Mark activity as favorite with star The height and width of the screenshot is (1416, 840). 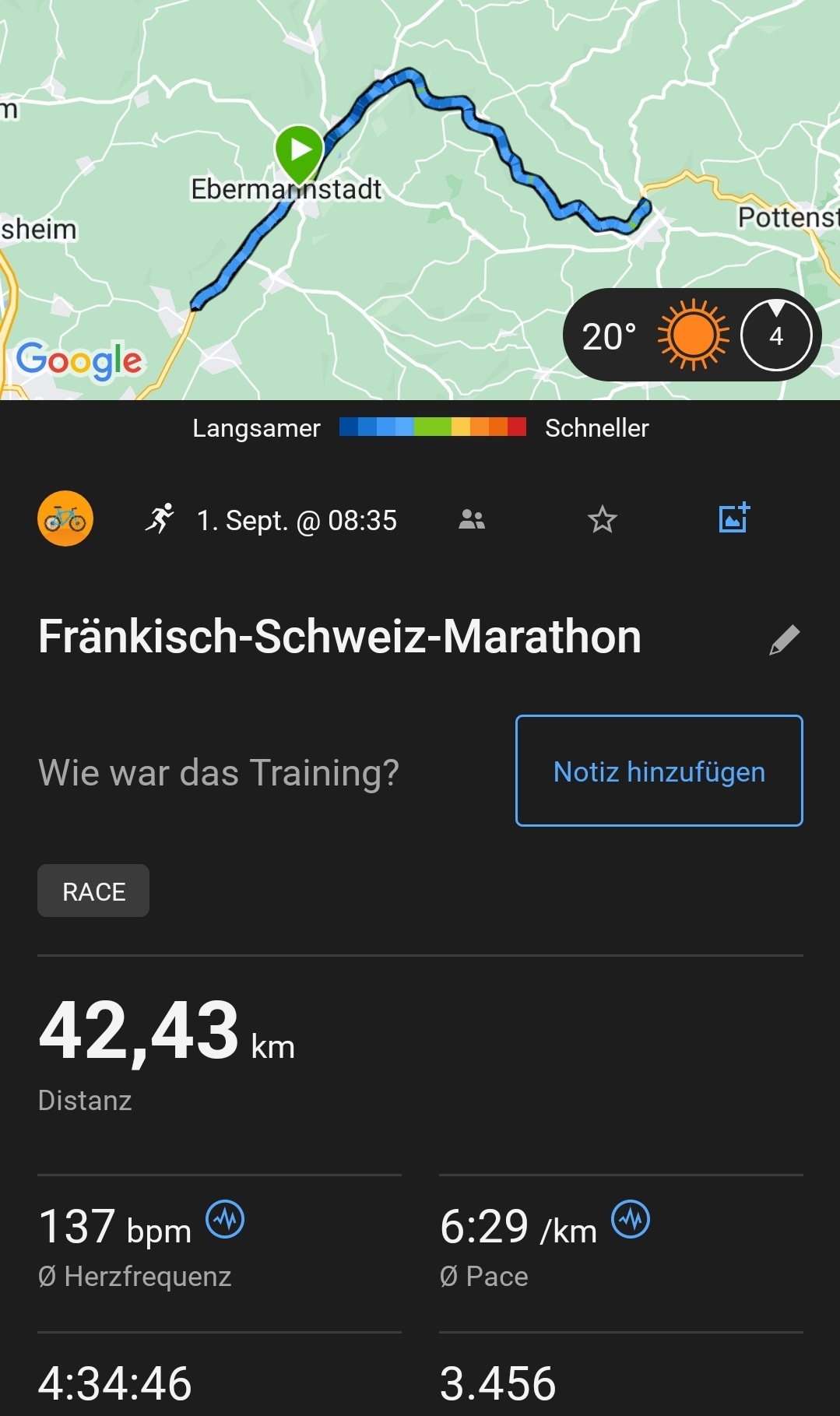coord(602,519)
